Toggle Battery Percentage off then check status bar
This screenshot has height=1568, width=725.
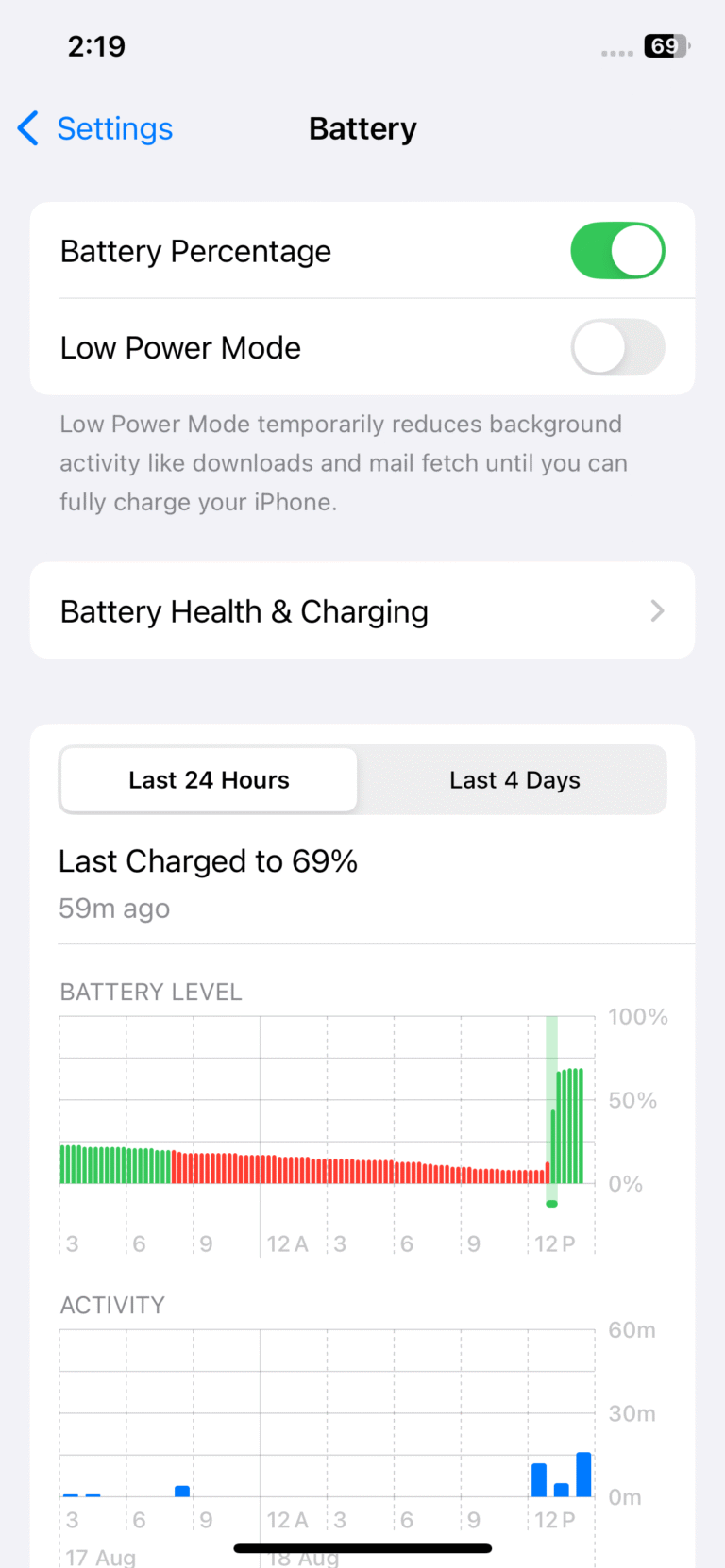click(617, 250)
